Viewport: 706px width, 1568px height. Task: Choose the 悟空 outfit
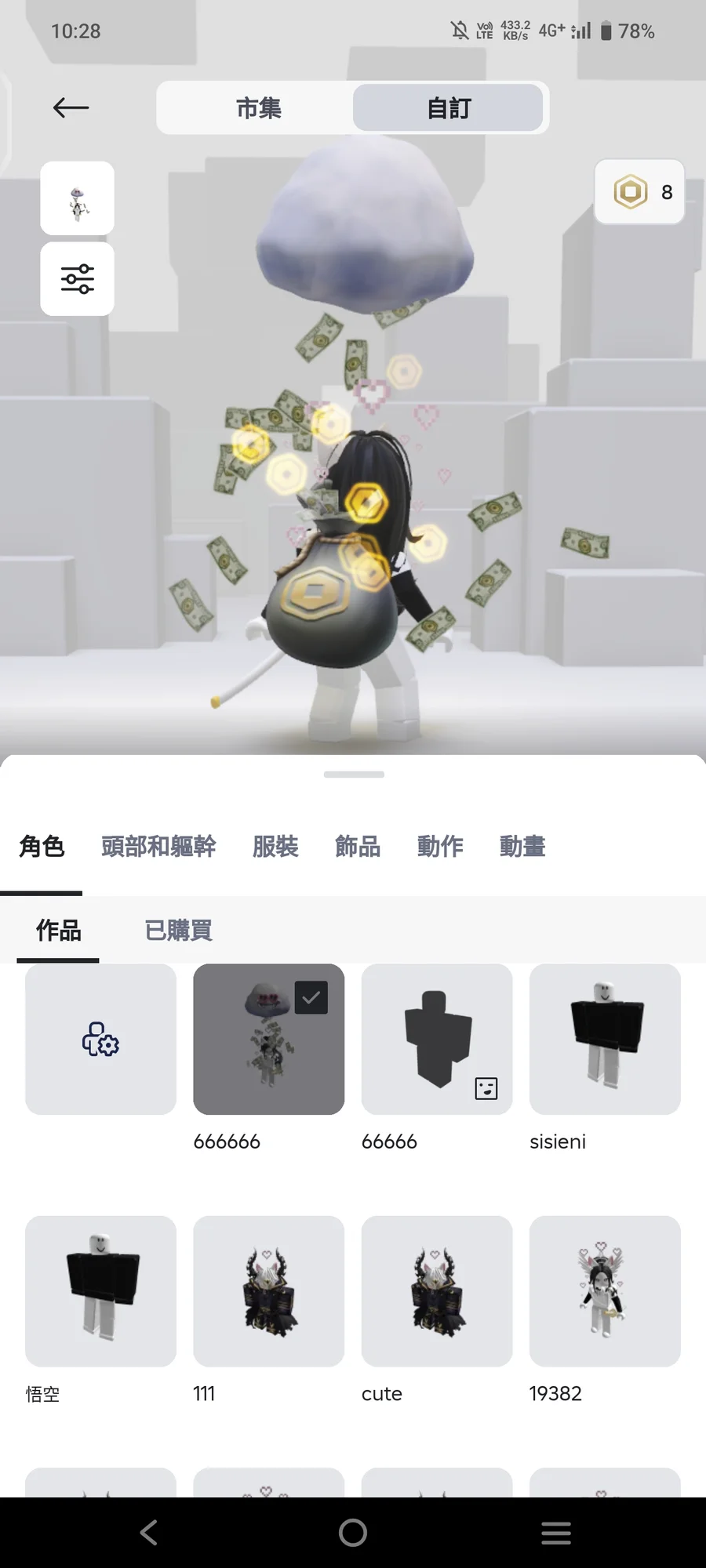(x=100, y=1291)
